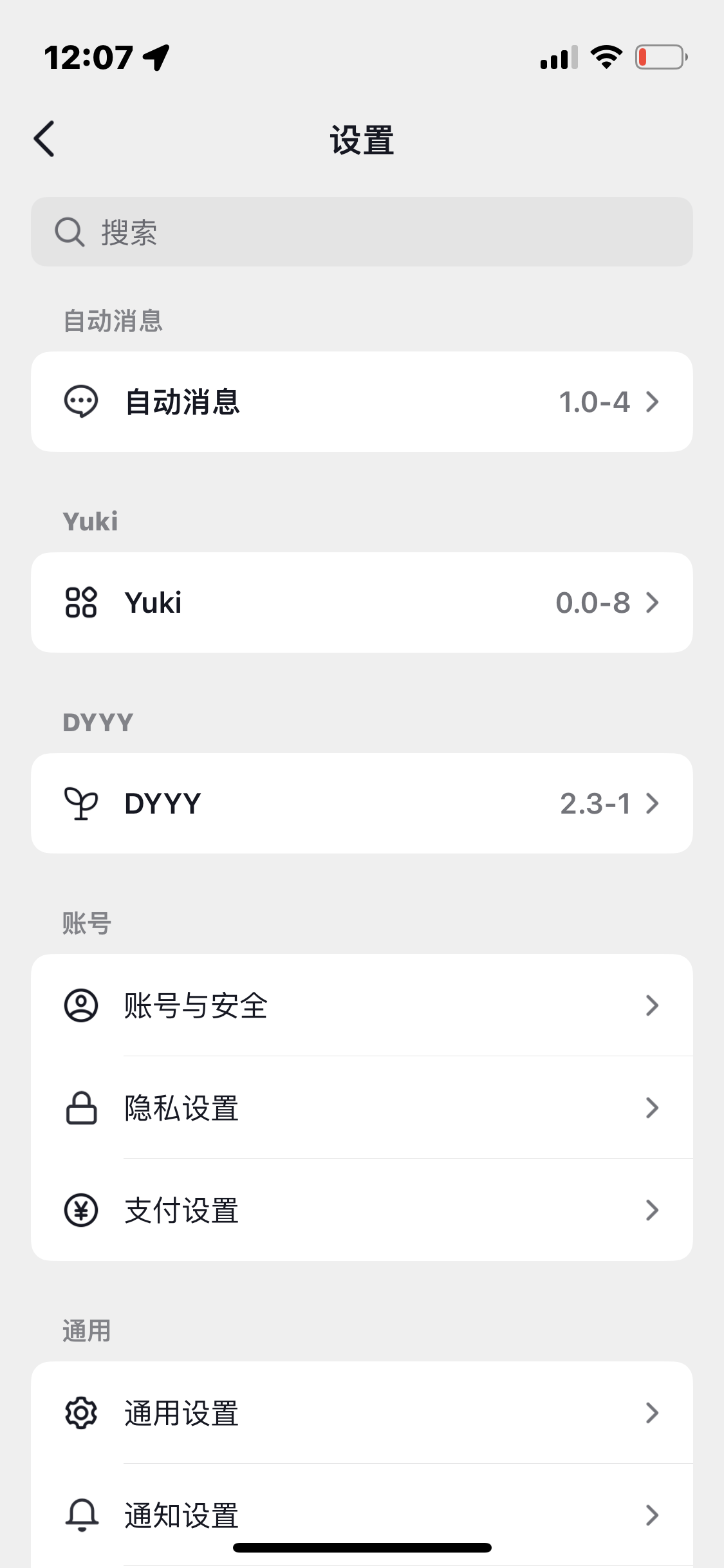The width and height of the screenshot is (724, 1568).
Task: Open the DYYY plugin version 2.3-1 row
Action: (x=362, y=802)
